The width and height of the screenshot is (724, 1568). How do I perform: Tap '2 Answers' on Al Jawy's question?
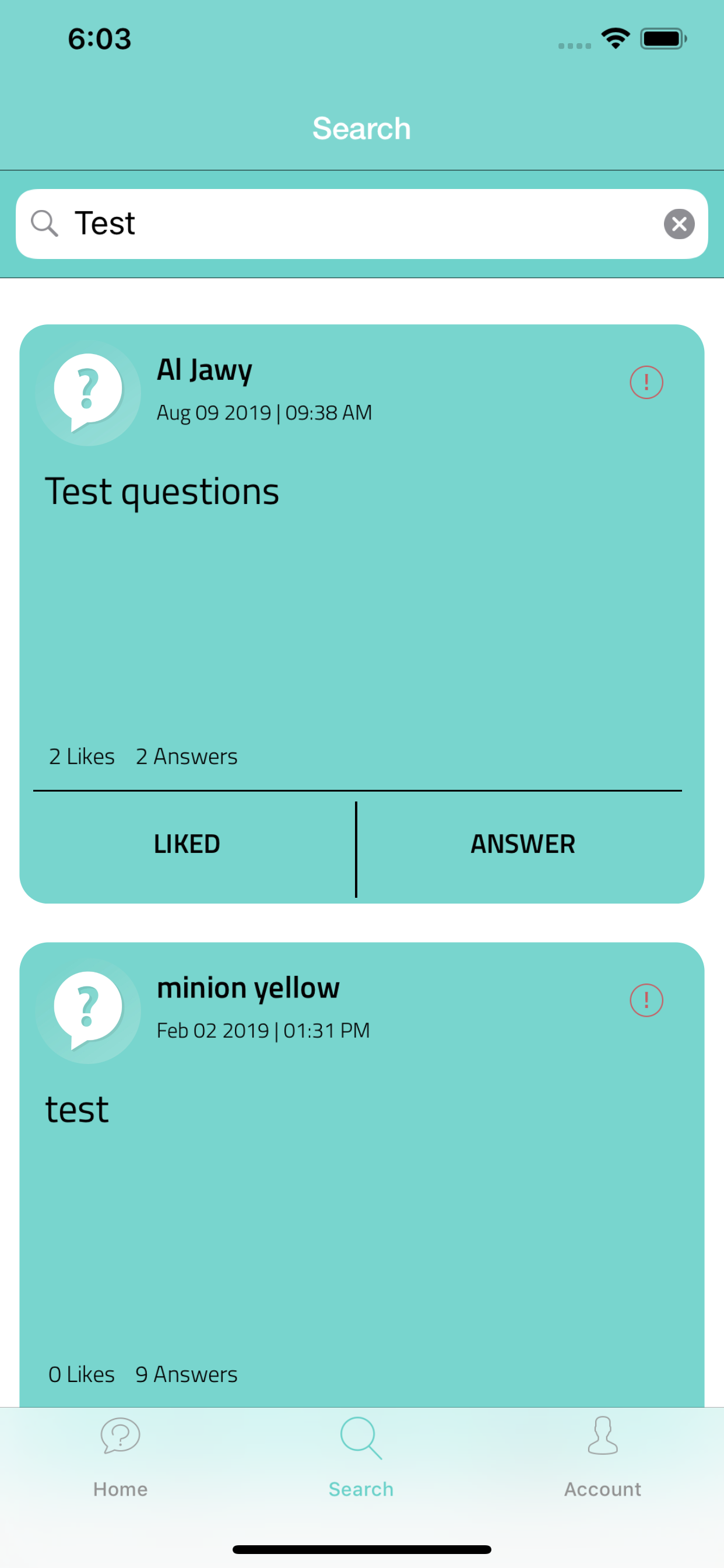click(x=186, y=756)
